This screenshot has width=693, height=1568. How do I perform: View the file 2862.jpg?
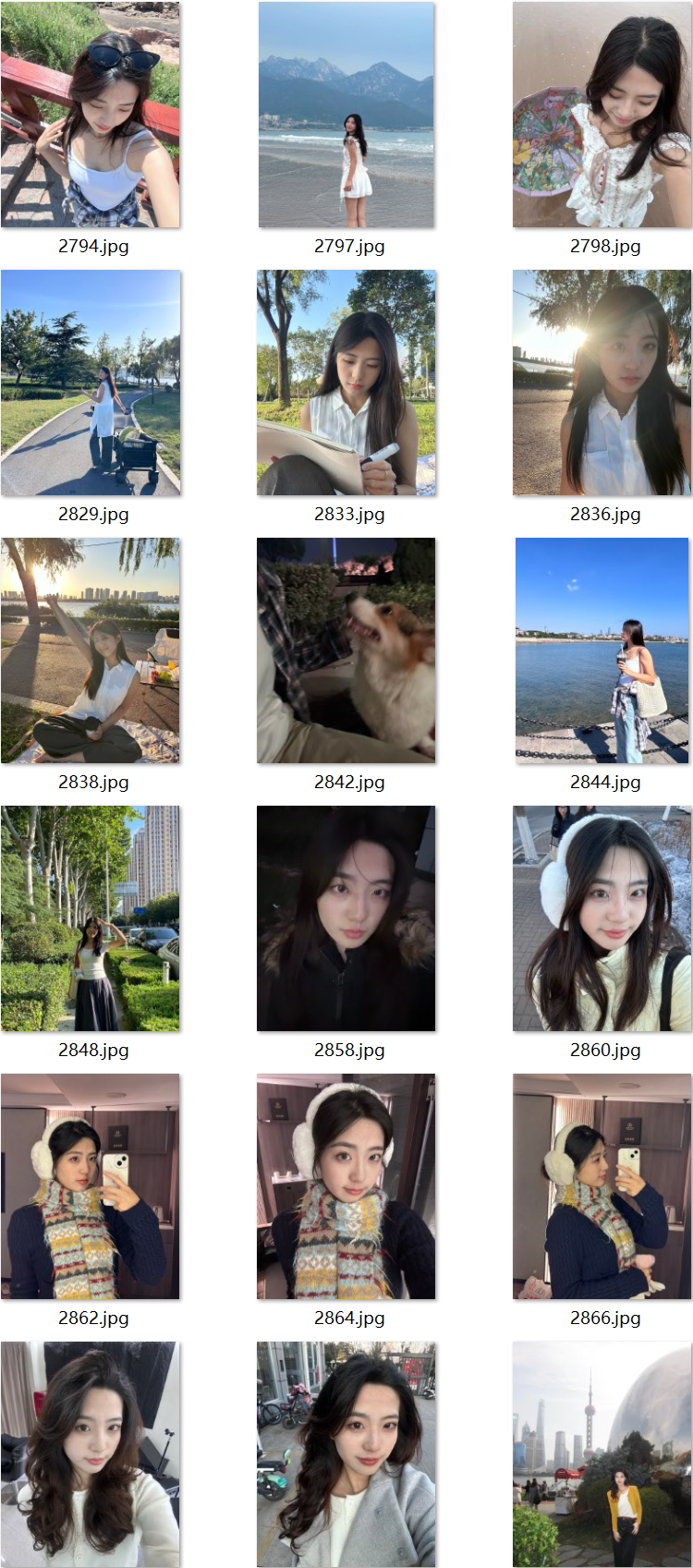click(91, 1186)
